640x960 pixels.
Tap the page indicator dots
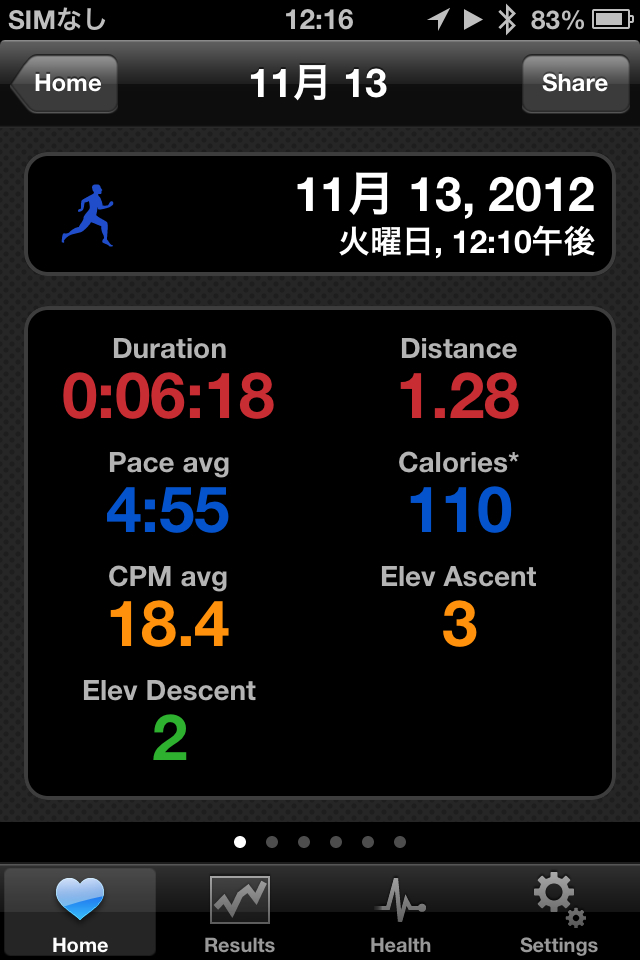pyautogui.click(x=320, y=842)
